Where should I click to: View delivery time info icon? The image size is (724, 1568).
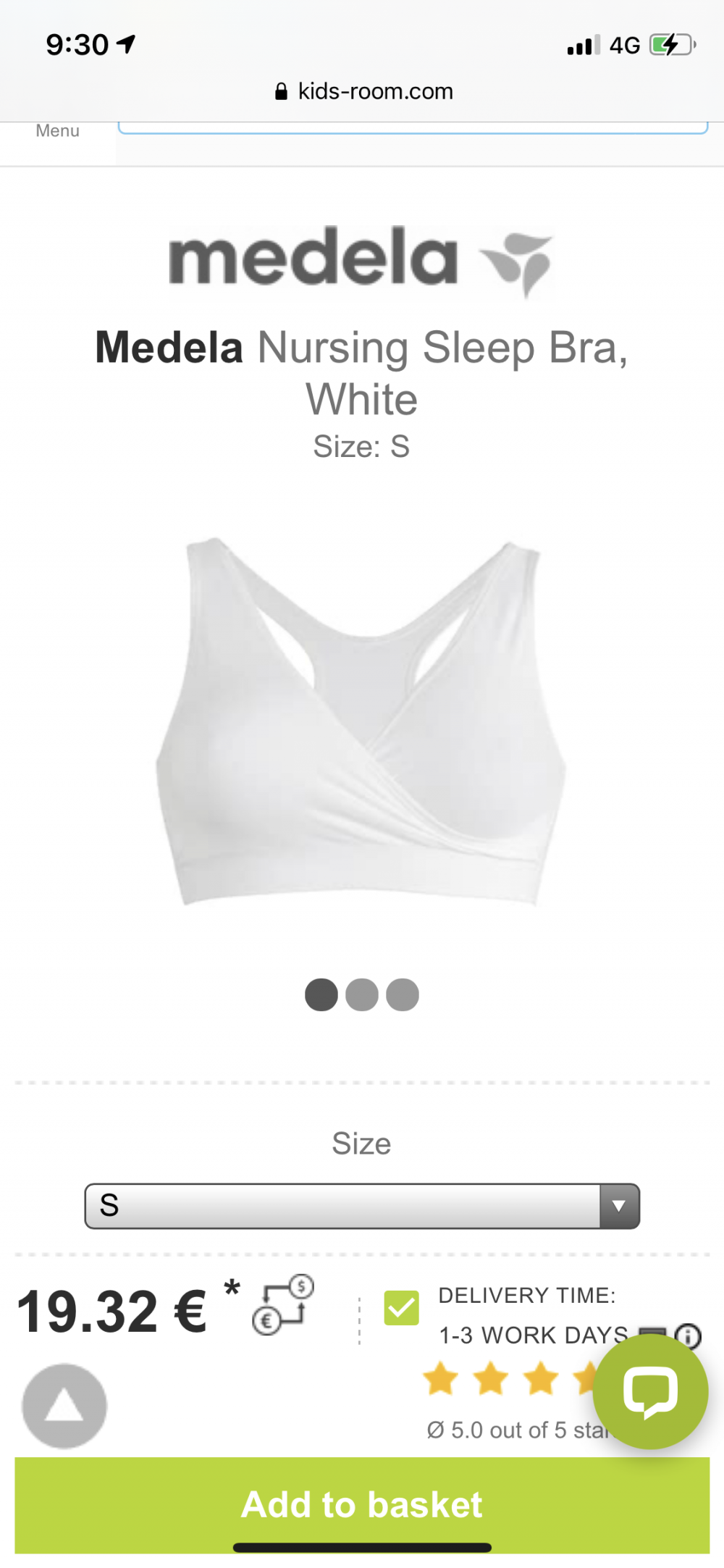[687, 1336]
